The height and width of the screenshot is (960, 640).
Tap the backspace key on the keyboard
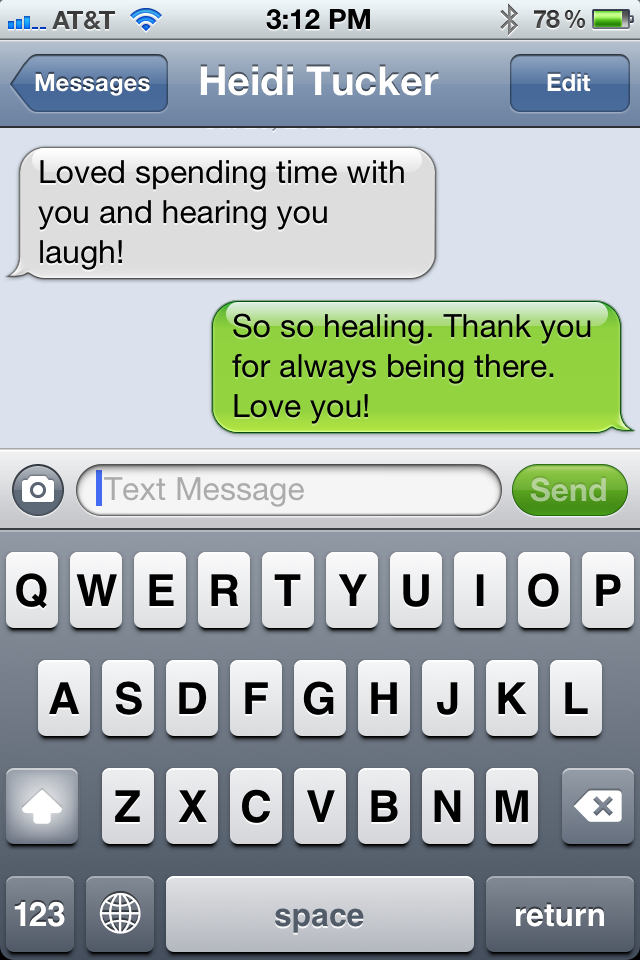coord(598,806)
